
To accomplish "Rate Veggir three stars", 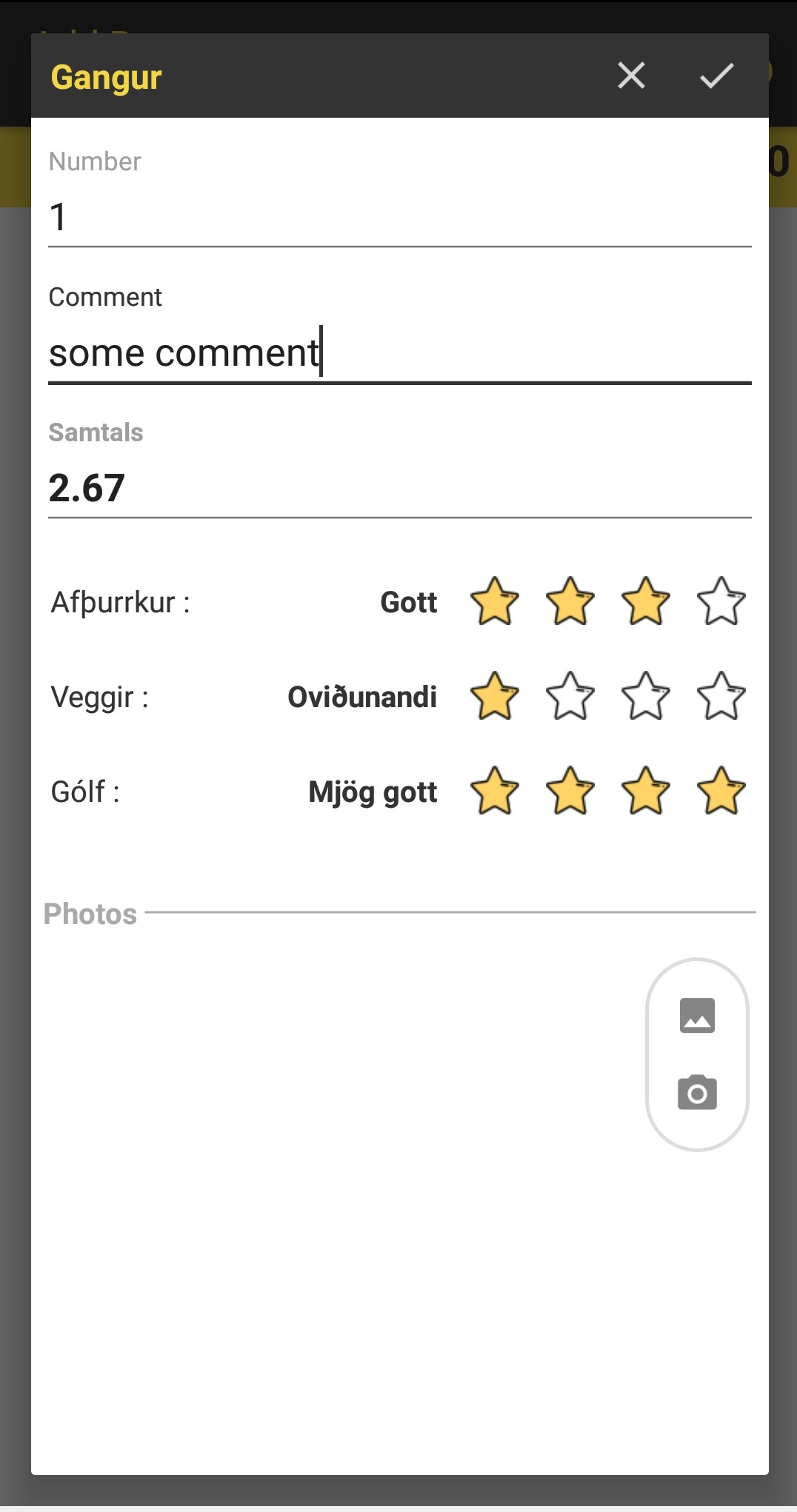I will (x=646, y=696).
